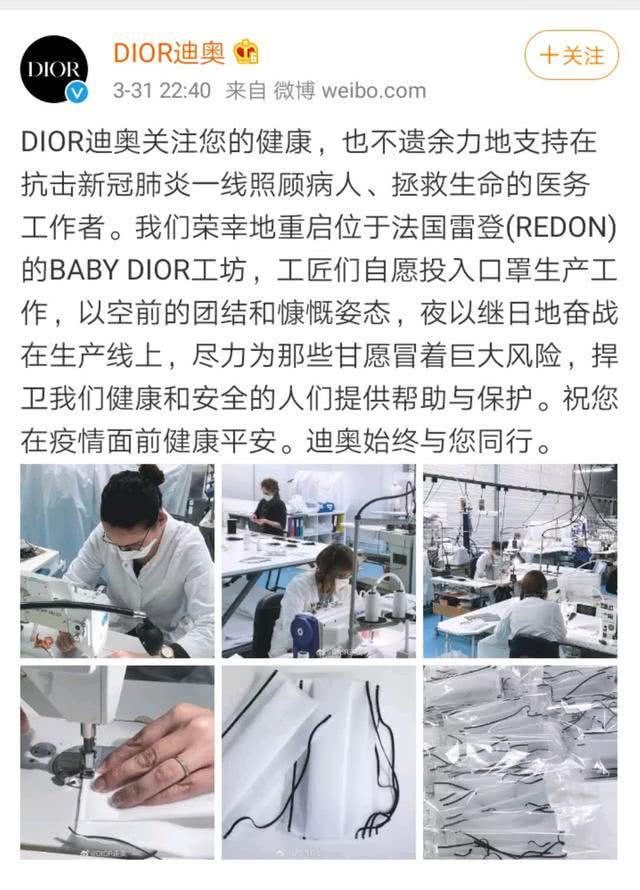The height and width of the screenshot is (890, 640).
Task: Open the DIOR profile avatar
Action: point(54,68)
